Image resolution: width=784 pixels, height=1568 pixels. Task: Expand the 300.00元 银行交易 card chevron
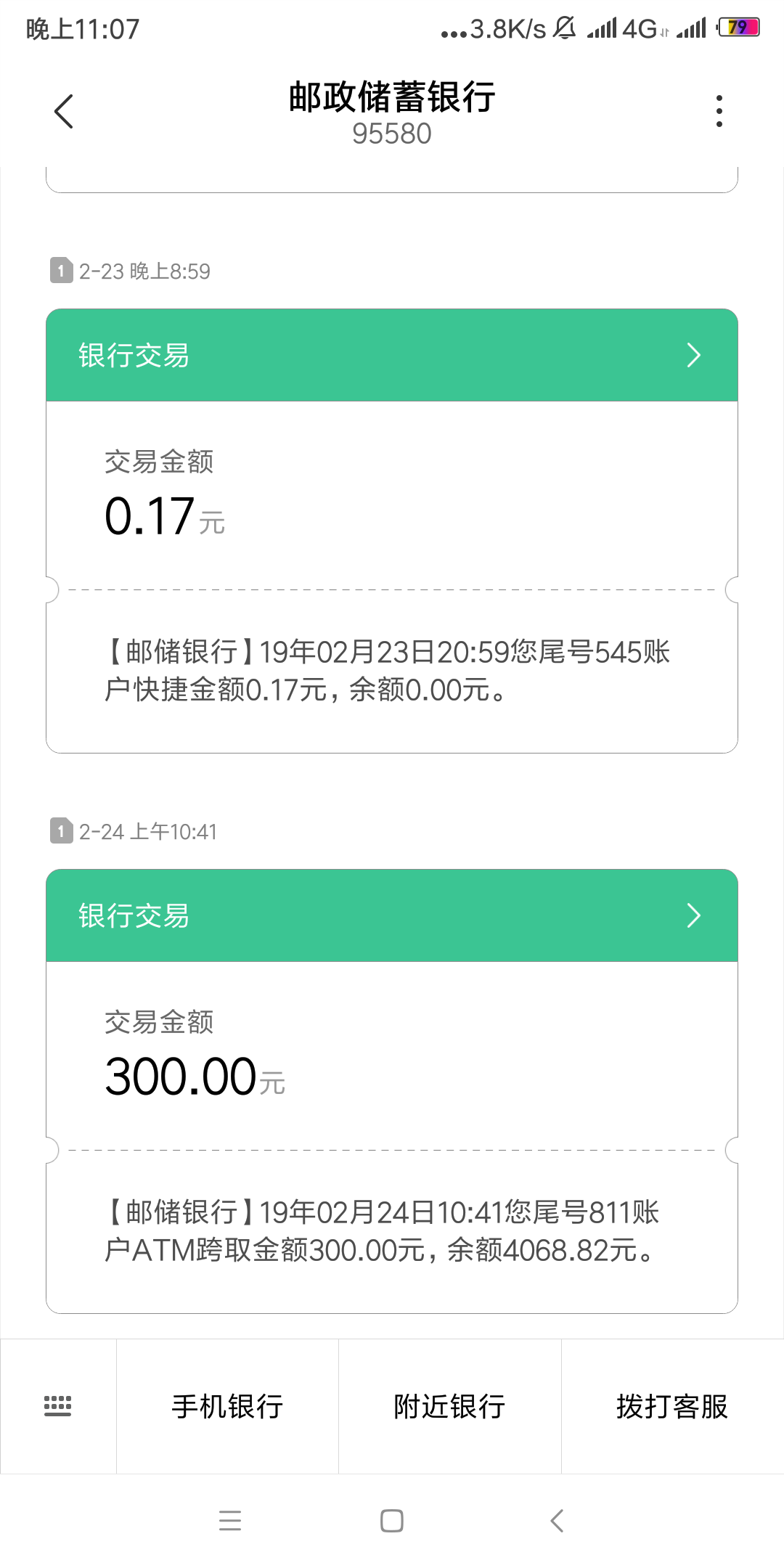[694, 915]
